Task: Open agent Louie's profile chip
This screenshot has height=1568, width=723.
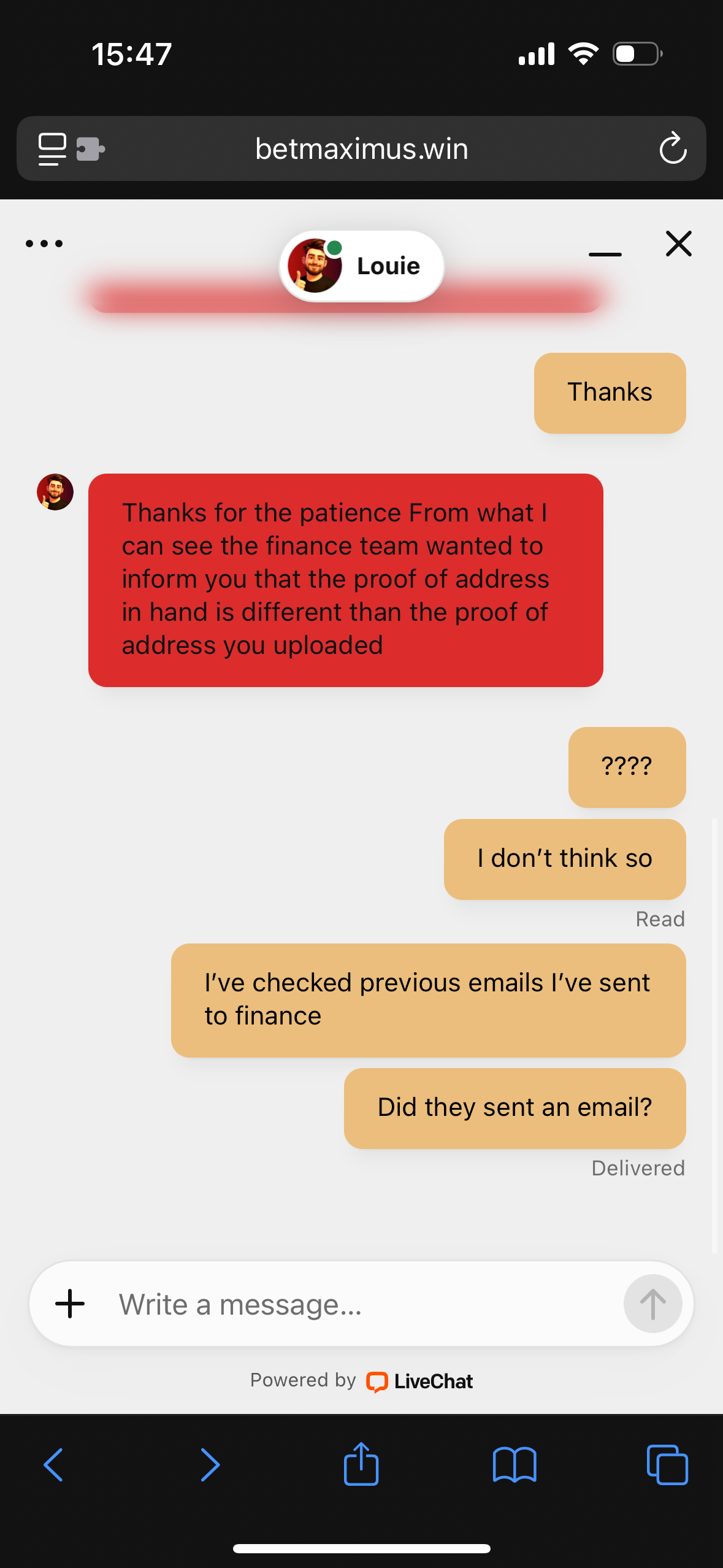Action: (x=362, y=266)
